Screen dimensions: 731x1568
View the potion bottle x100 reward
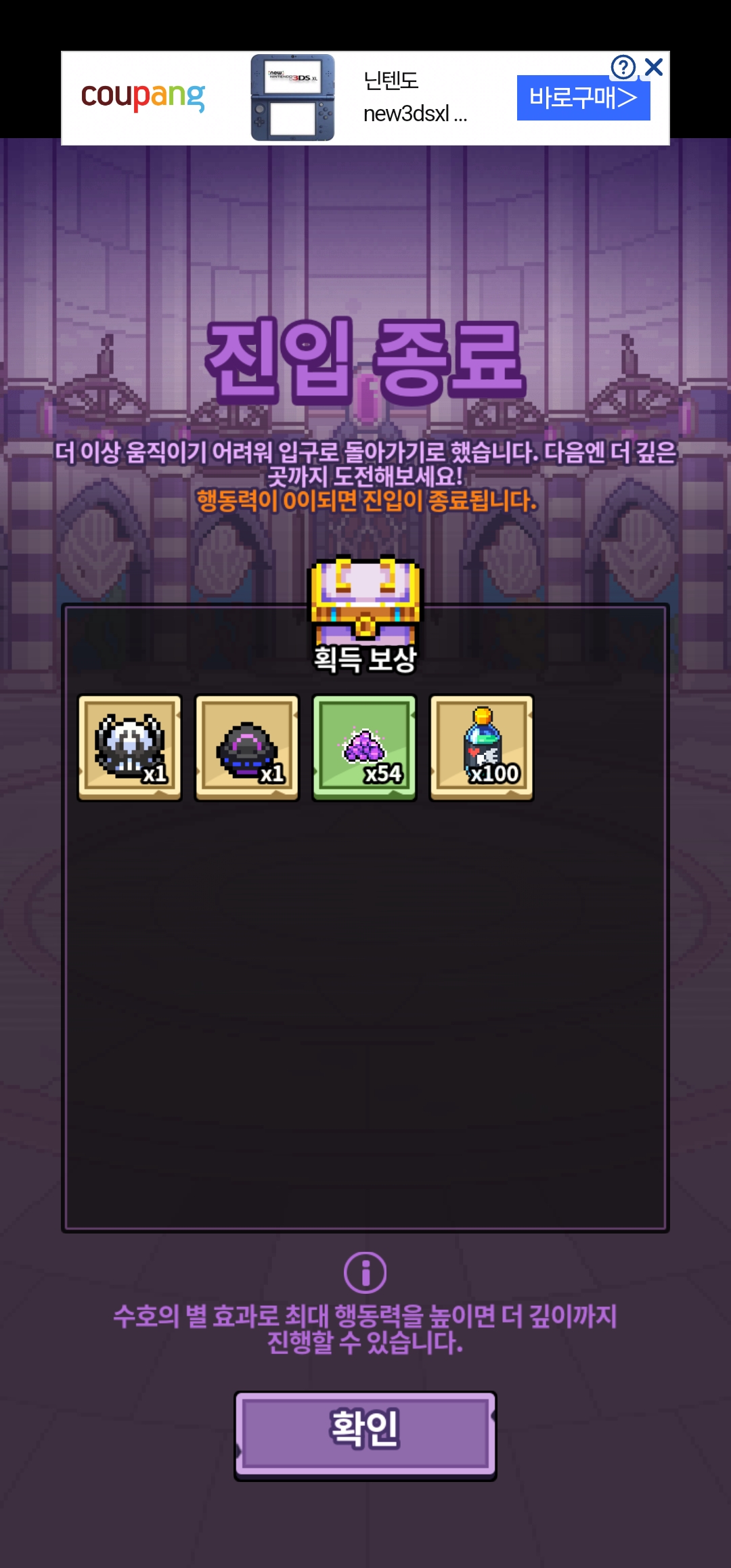[481, 747]
